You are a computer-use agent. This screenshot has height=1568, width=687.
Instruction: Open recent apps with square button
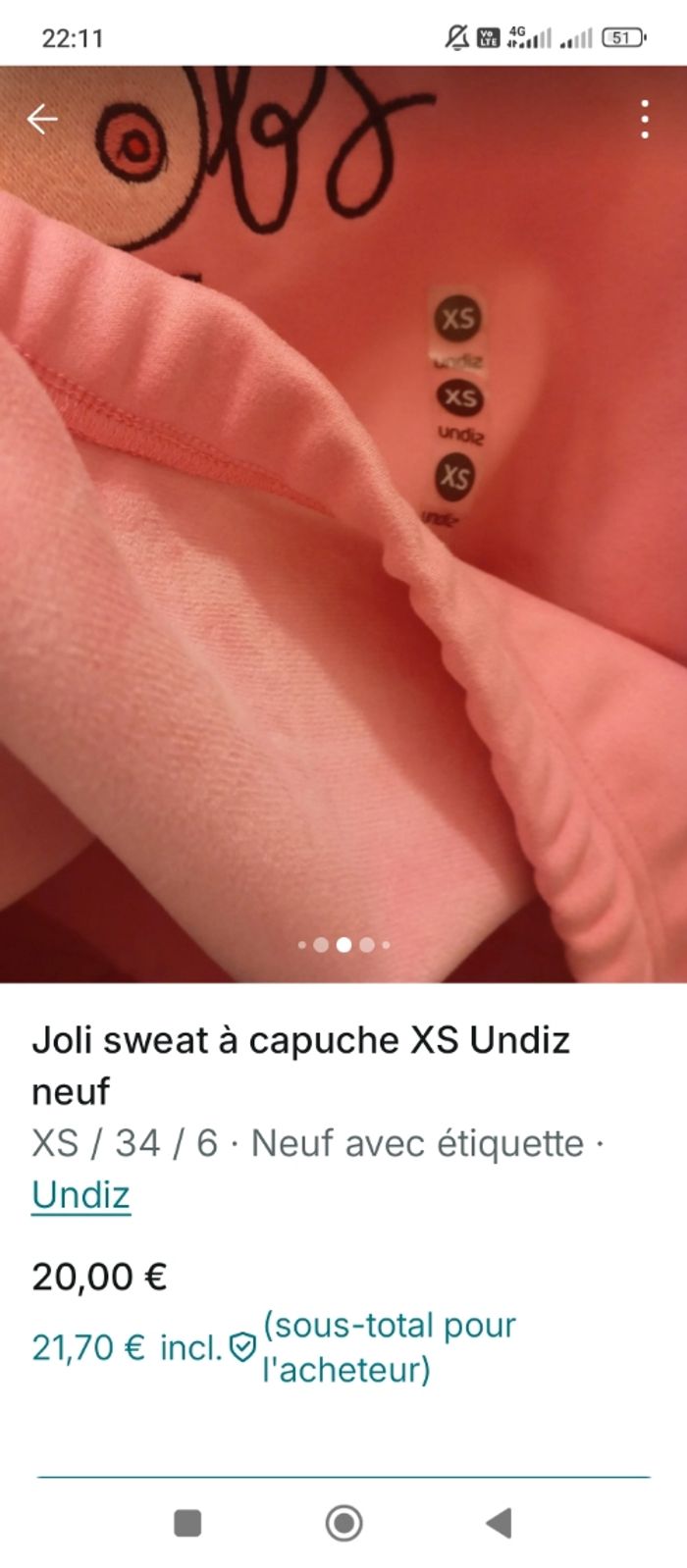tap(187, 1523)
